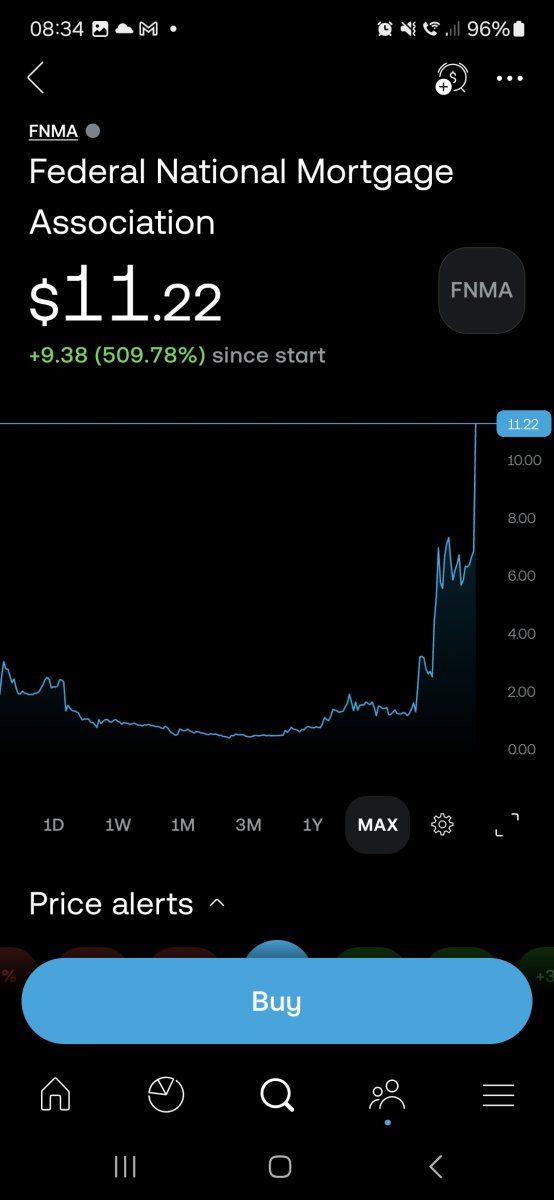Select the 1D chart range

pos(53,825)
